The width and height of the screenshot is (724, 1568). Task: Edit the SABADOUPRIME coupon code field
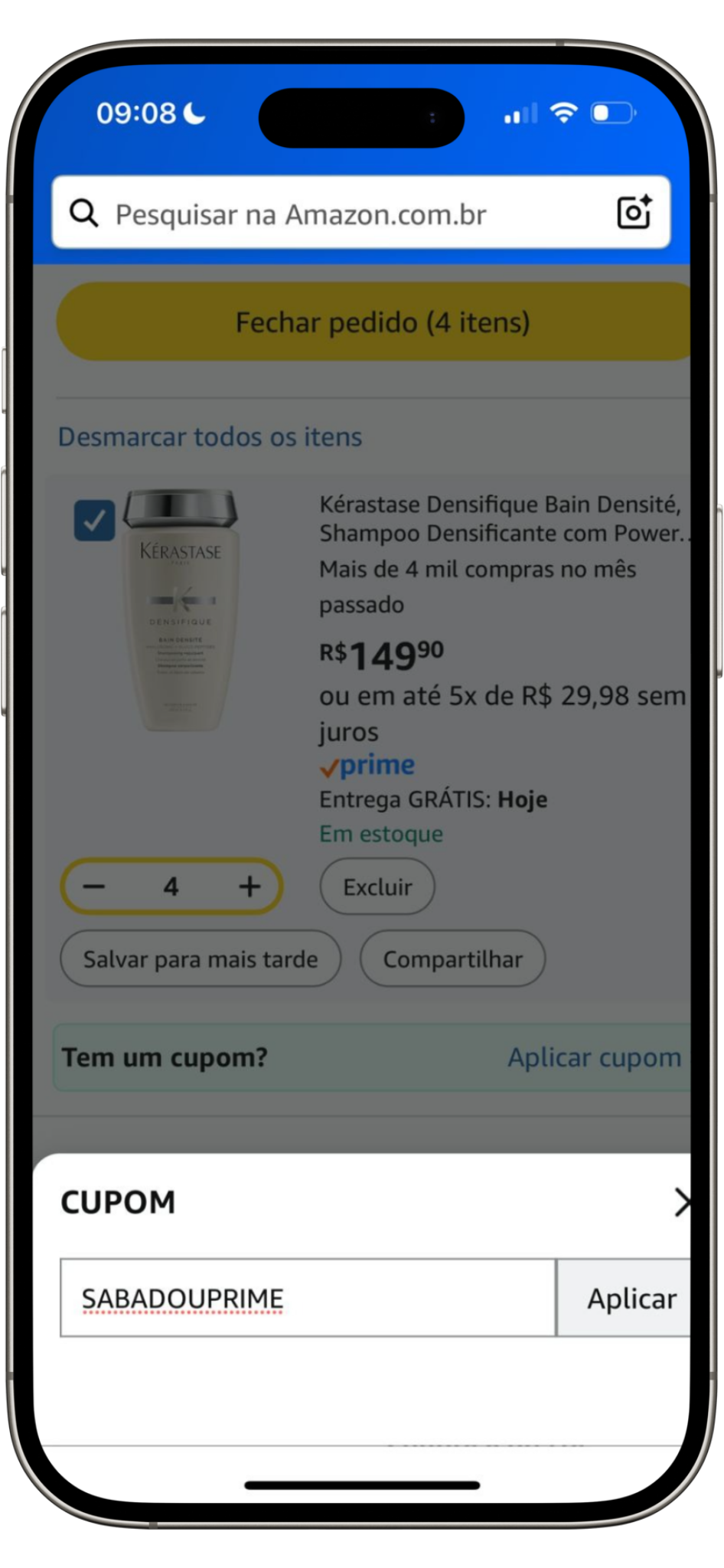pos(308,1298)
